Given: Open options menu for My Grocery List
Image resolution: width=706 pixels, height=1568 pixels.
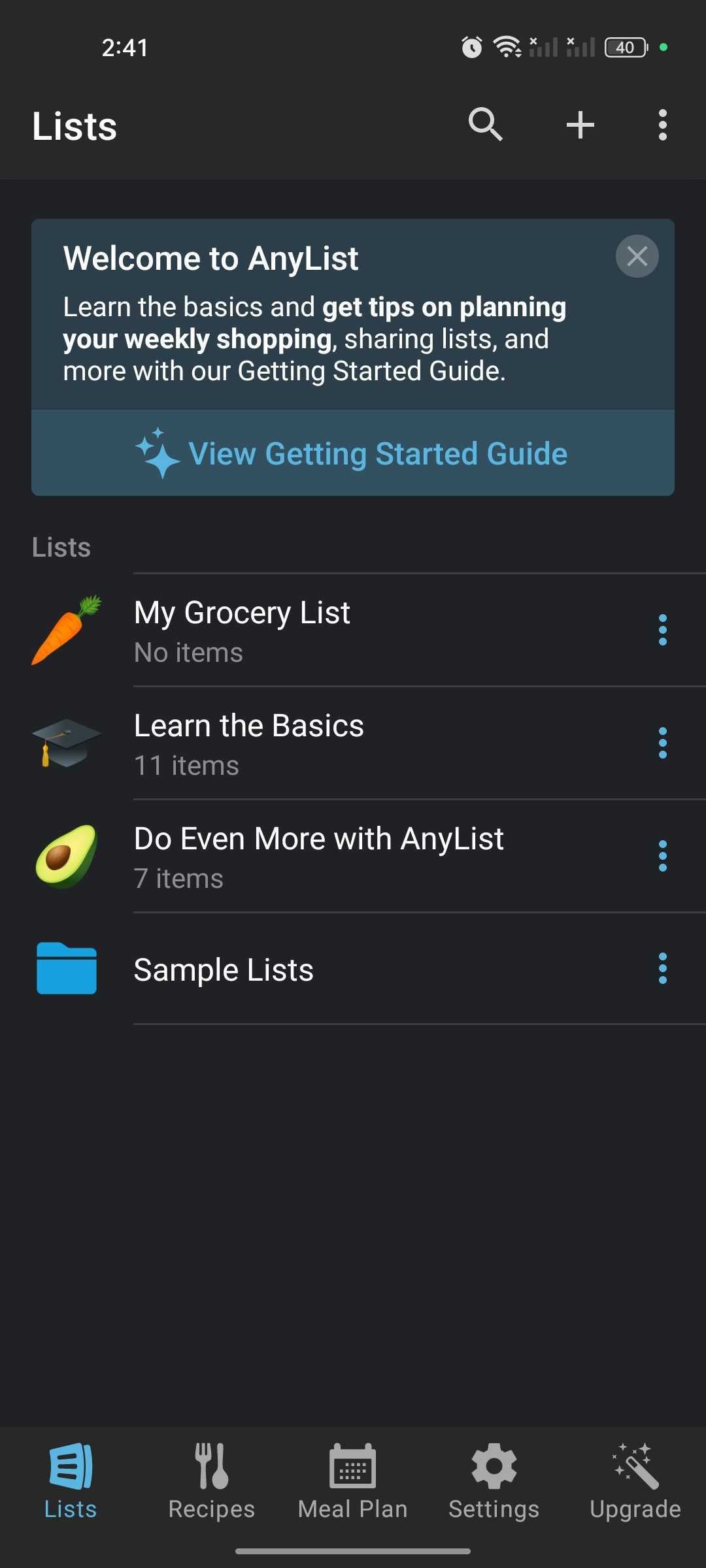Looking at the screenshot, I should pyautogui.click(x=663, y=629).
